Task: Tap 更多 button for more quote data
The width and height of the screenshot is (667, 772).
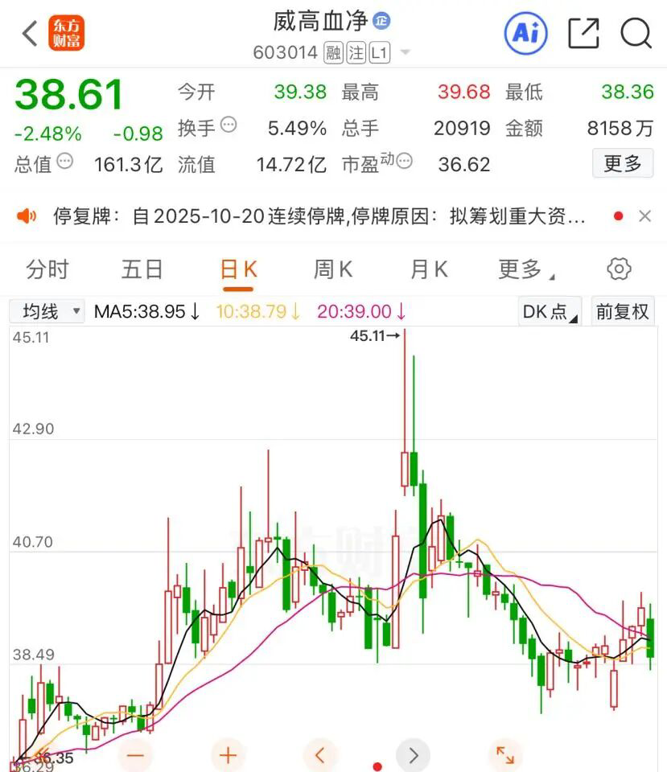Action: [x=622, y=163]
